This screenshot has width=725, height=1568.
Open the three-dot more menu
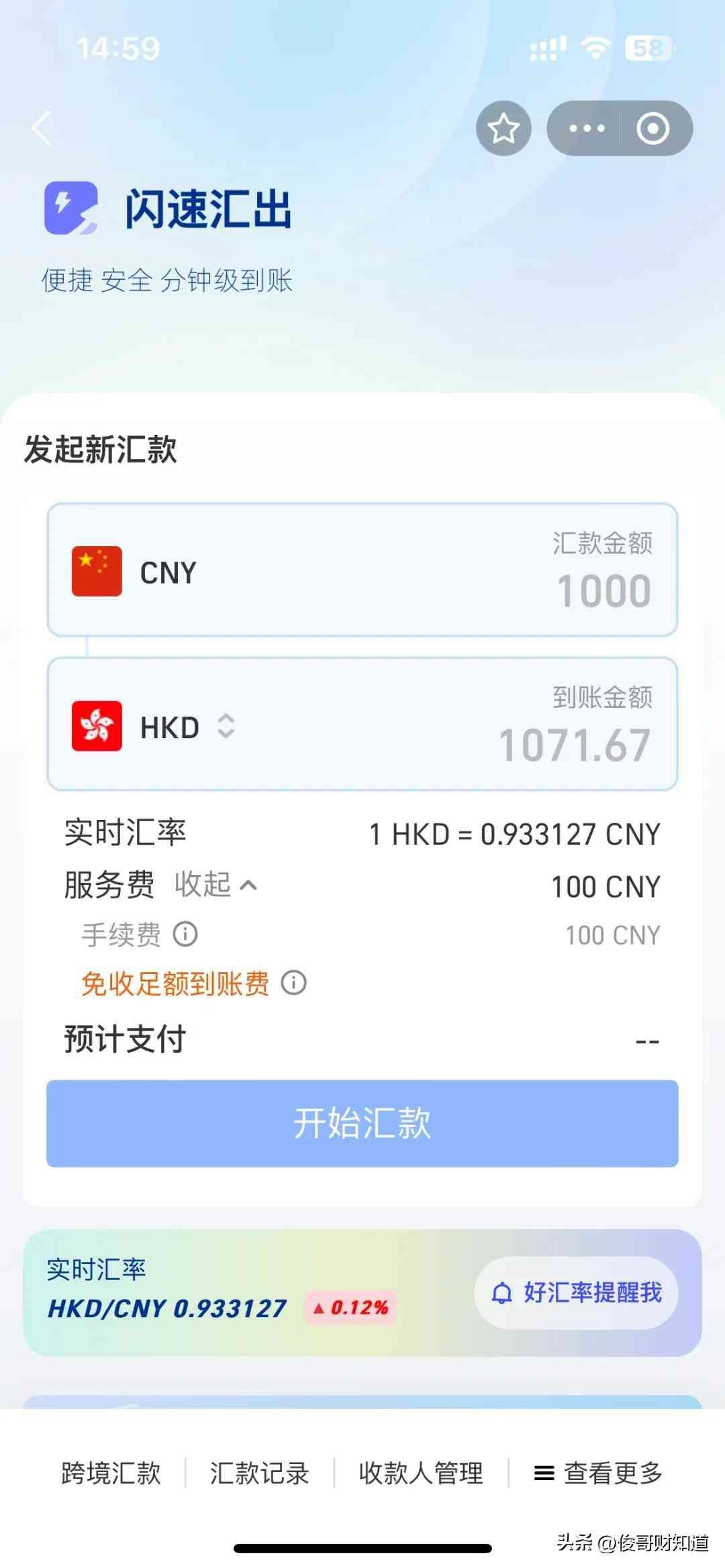[586, 128]
